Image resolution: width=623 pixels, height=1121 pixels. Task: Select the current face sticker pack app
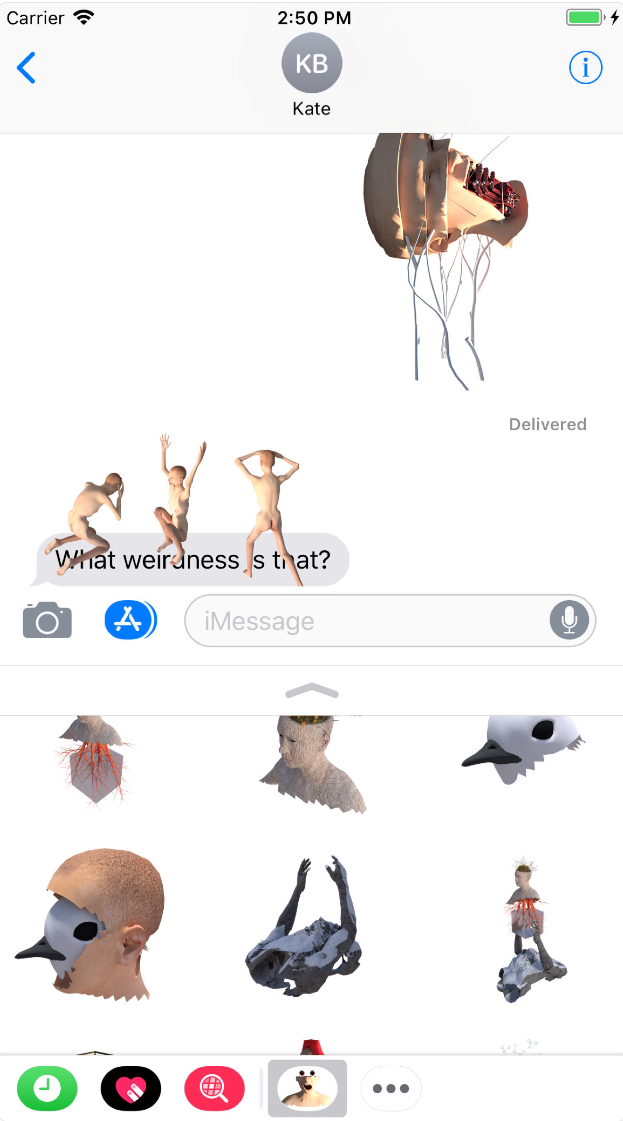pos(307,1088)
